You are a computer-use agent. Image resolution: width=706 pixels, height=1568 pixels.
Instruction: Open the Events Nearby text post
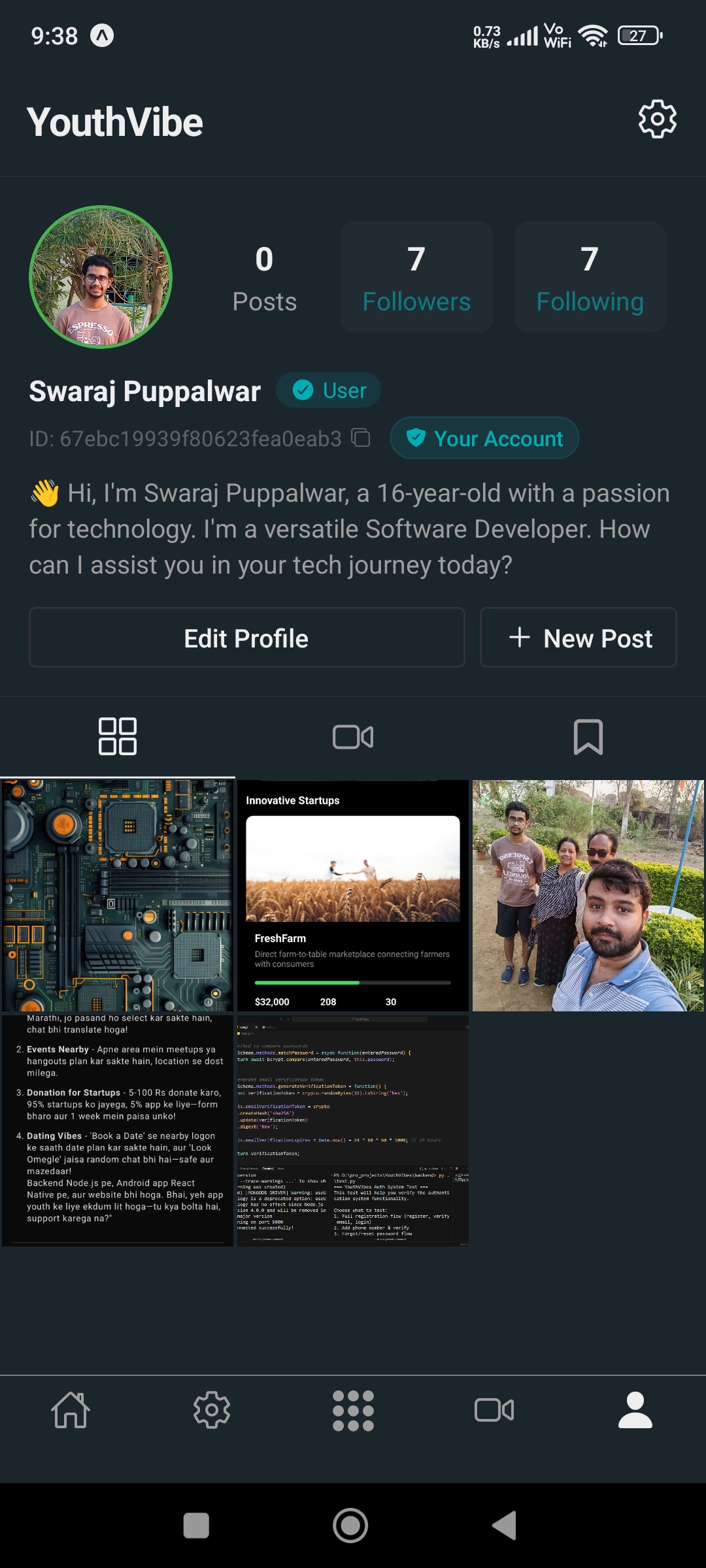click(118, 1130)
